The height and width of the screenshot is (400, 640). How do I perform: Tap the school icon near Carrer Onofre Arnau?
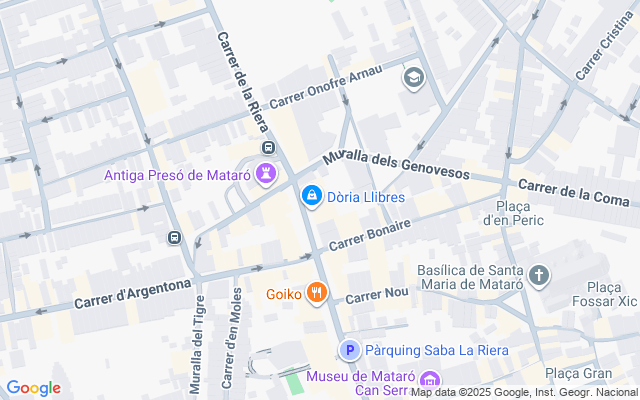413,77
